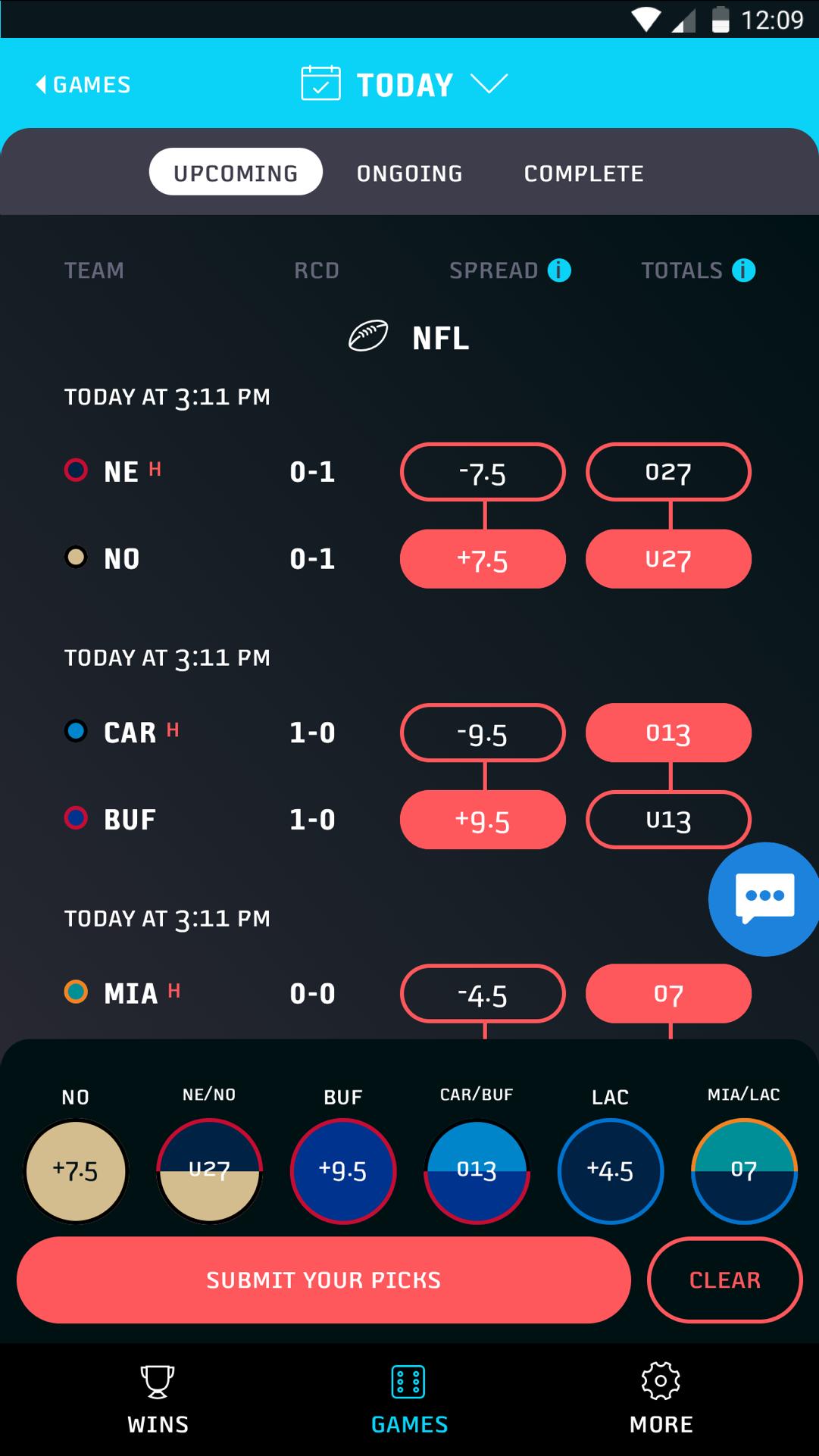Select the NE spread pick -7.5
The height and width of the screenshot is (1456, 819).
click(483, 472)
